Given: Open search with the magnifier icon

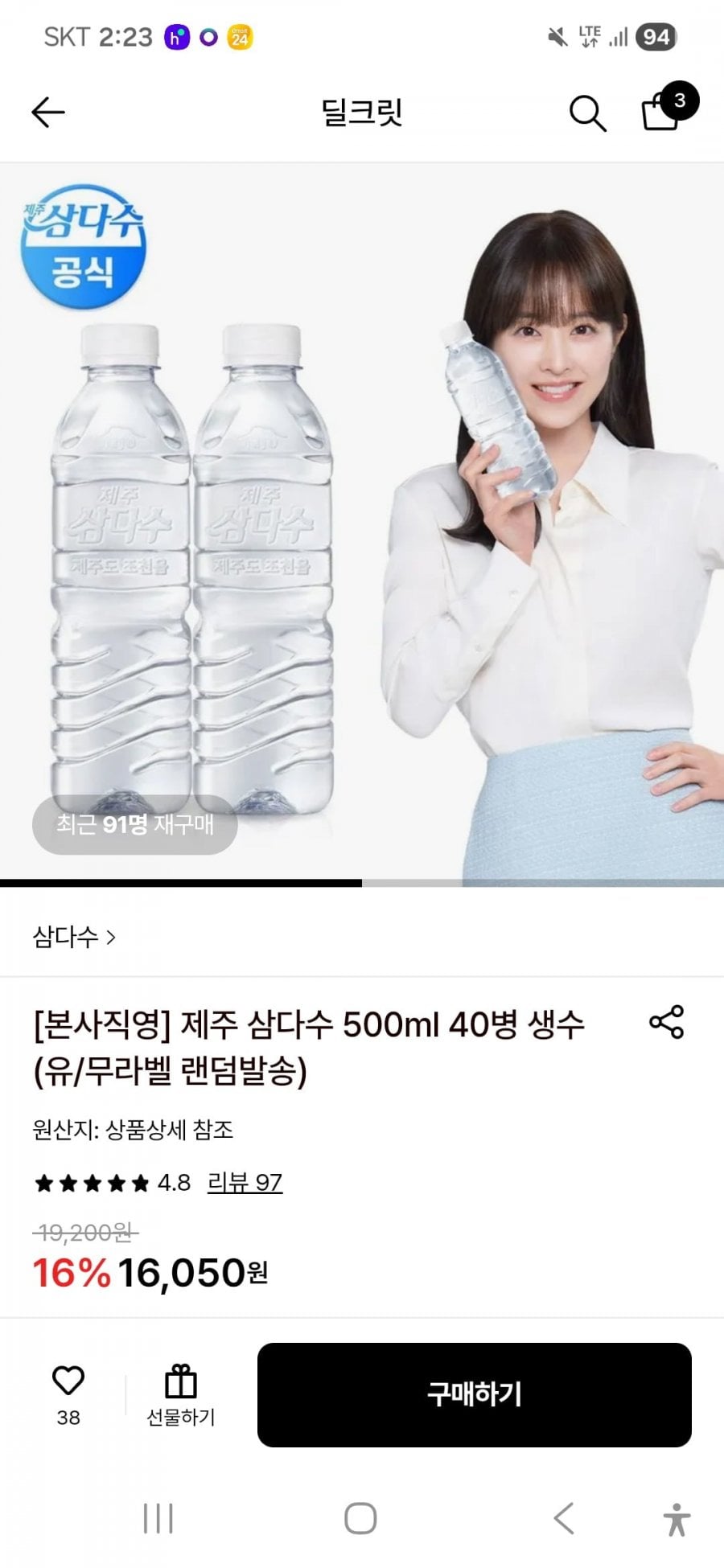Looking at the screenshot, I should (x=587, y=113).
